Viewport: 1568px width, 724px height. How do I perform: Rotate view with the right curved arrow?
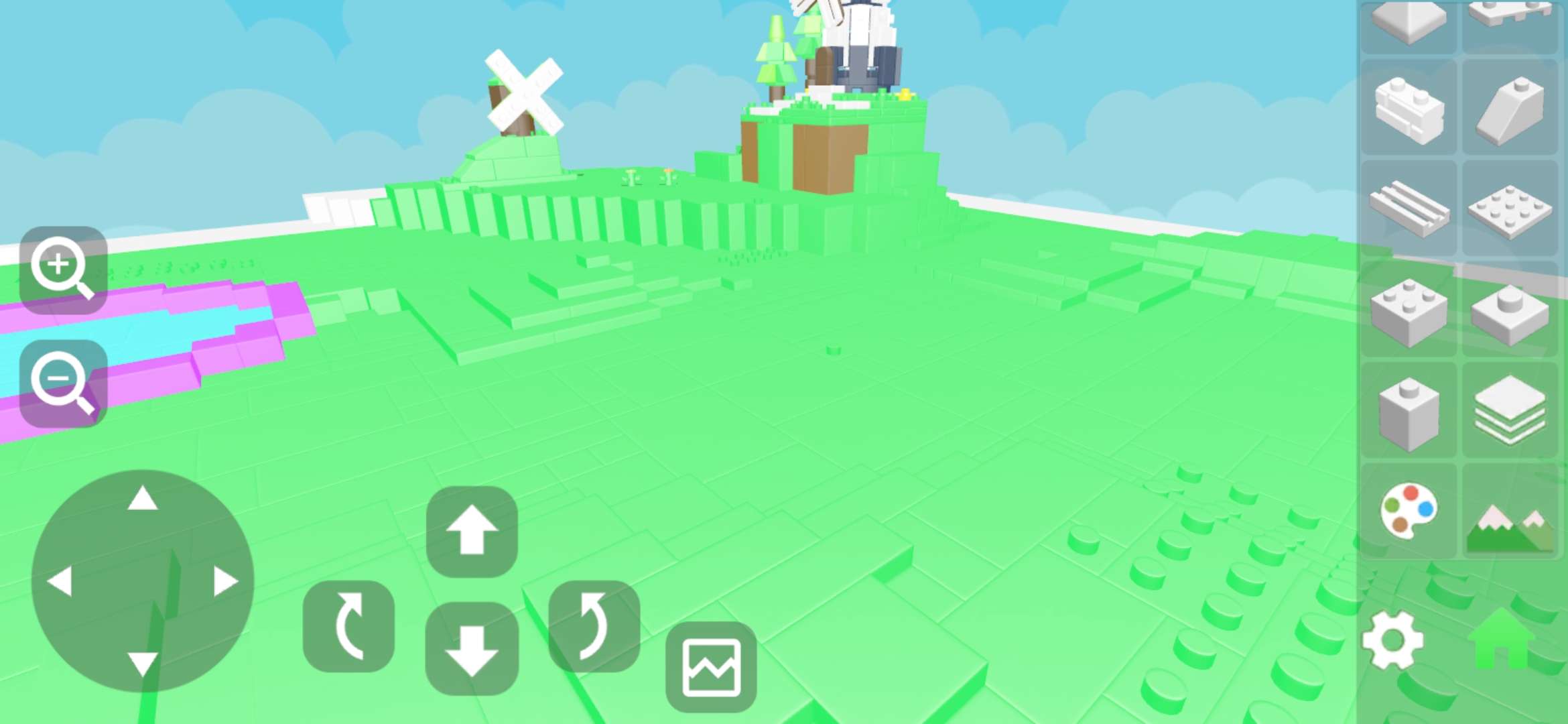click(594, 626)
